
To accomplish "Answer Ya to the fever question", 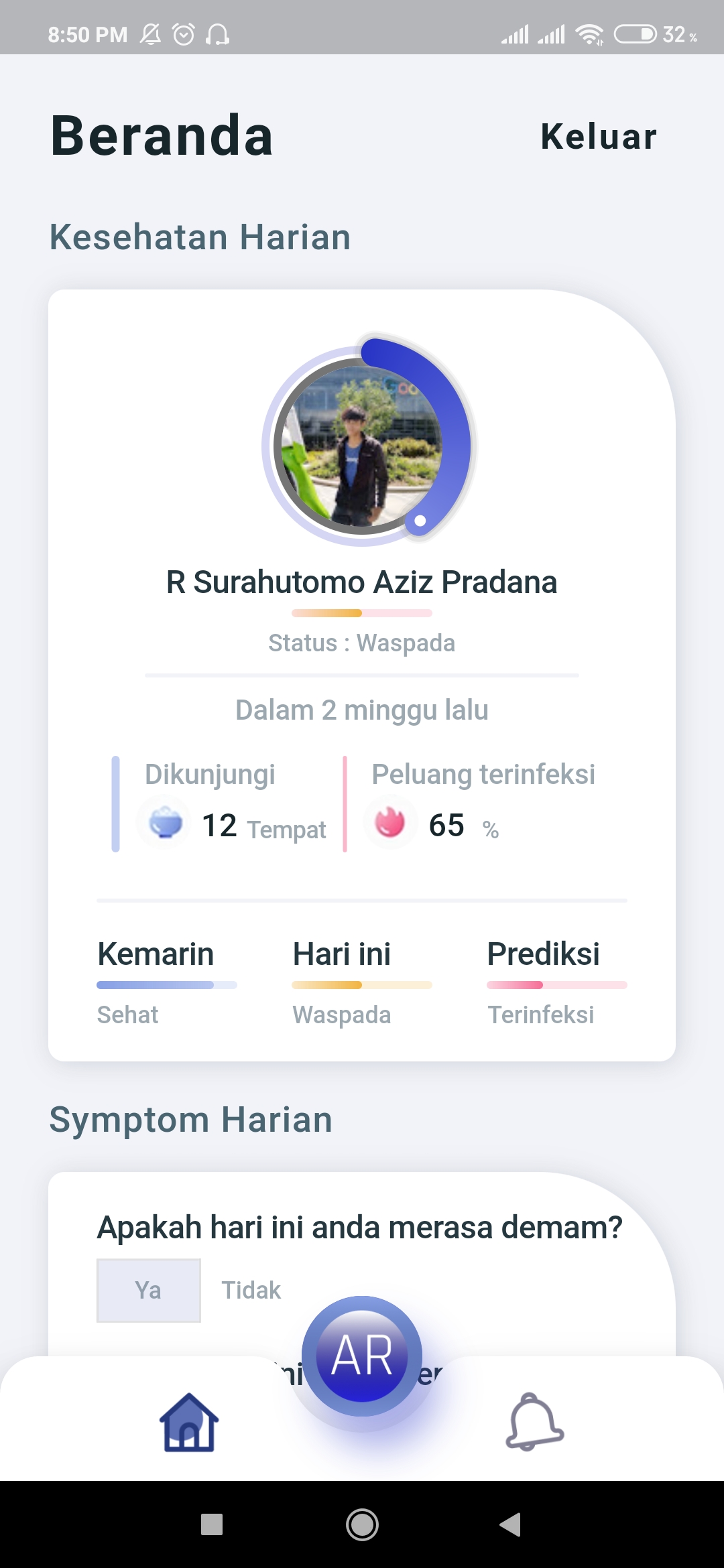I will (x=148, y=1290).
